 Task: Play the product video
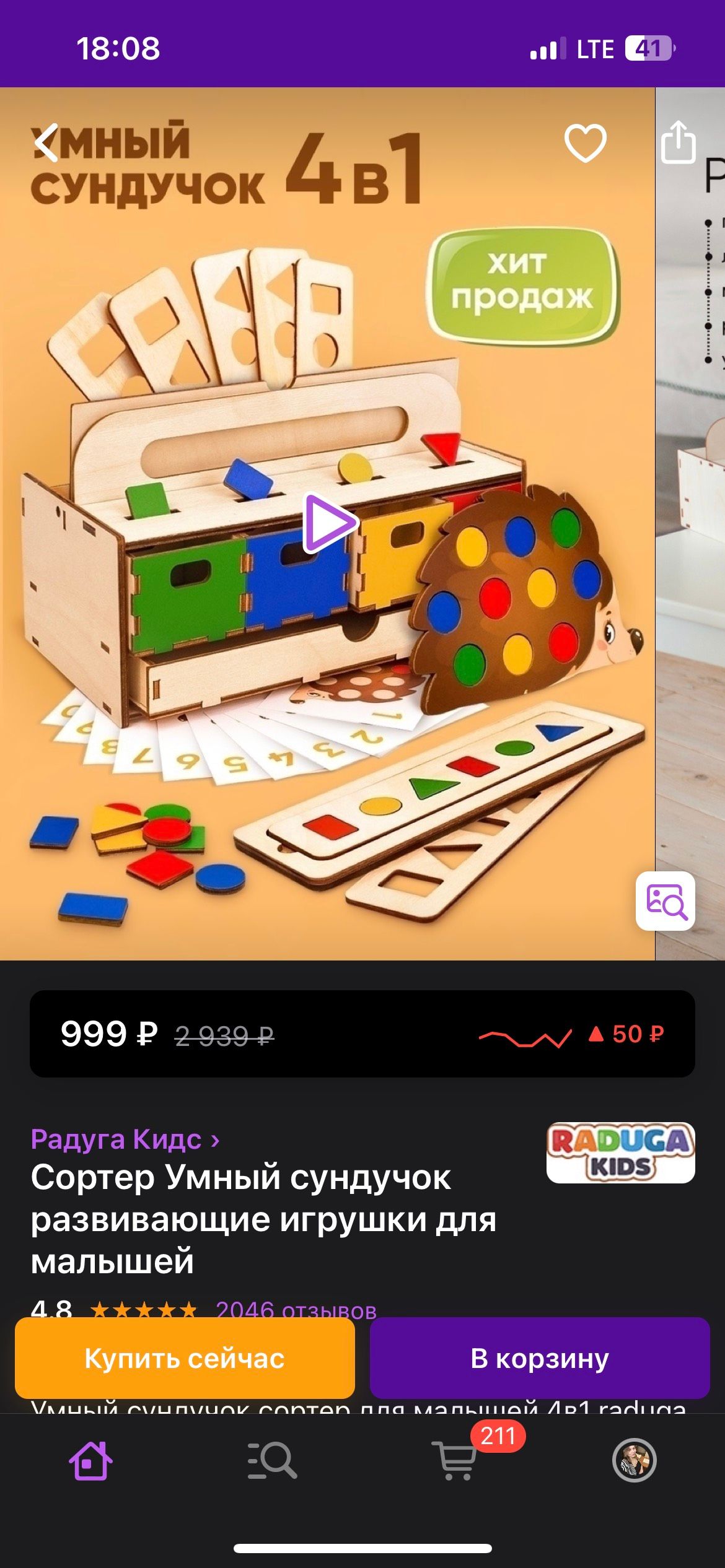[x=330, y=523]
